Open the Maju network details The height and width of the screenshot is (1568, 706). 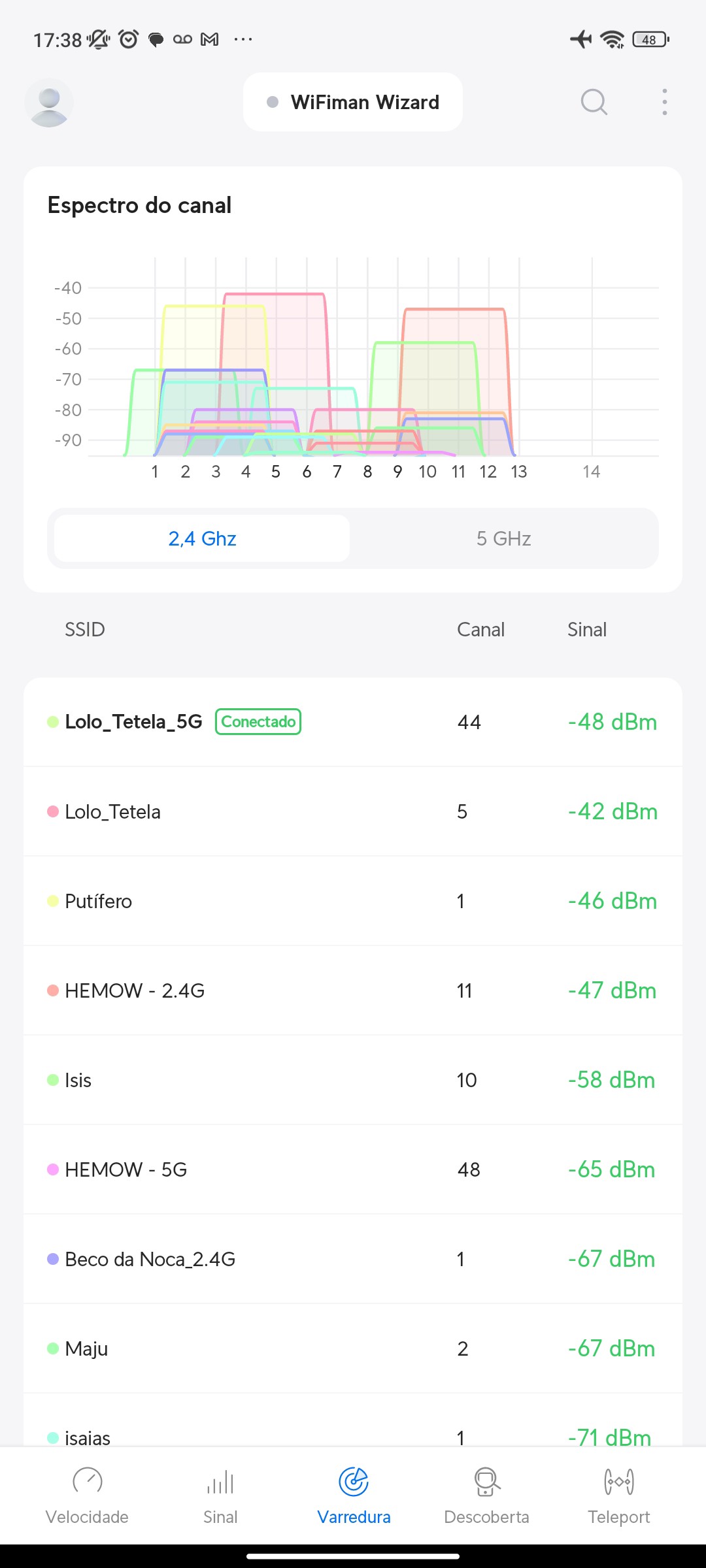(x=353, y=1348)
